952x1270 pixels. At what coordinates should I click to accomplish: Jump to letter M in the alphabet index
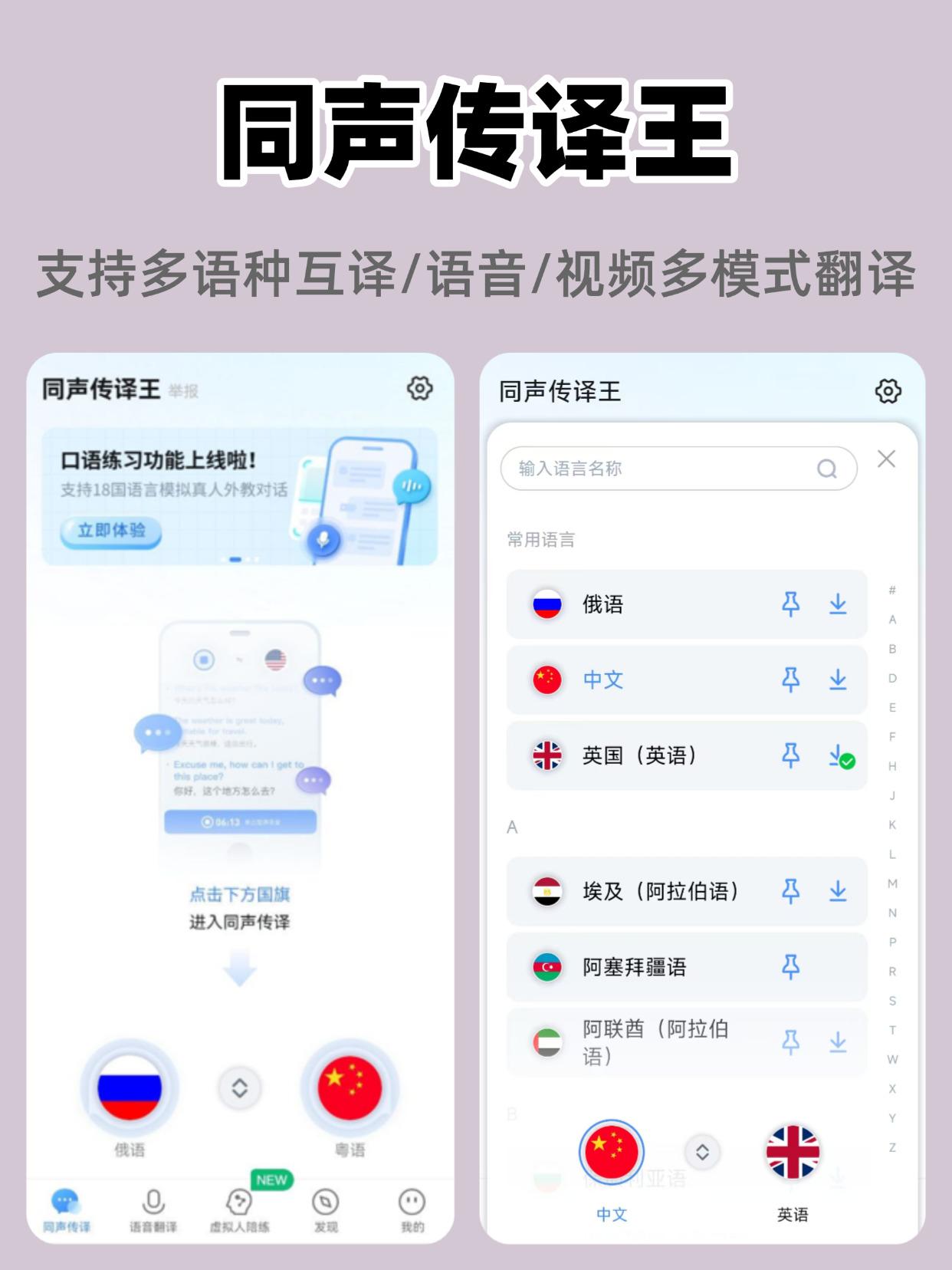891,882
